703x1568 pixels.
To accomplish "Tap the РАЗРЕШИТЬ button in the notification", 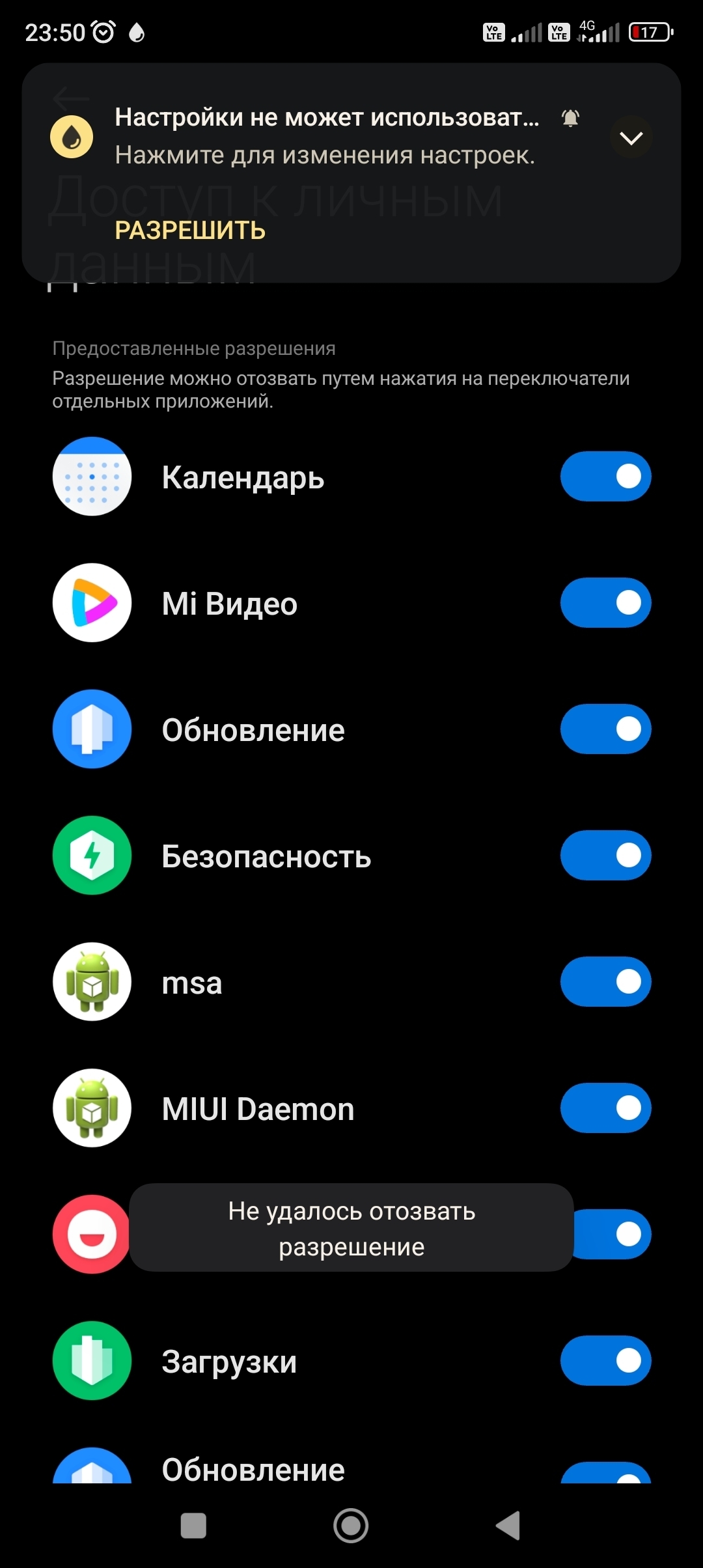I will click(190, 231).
